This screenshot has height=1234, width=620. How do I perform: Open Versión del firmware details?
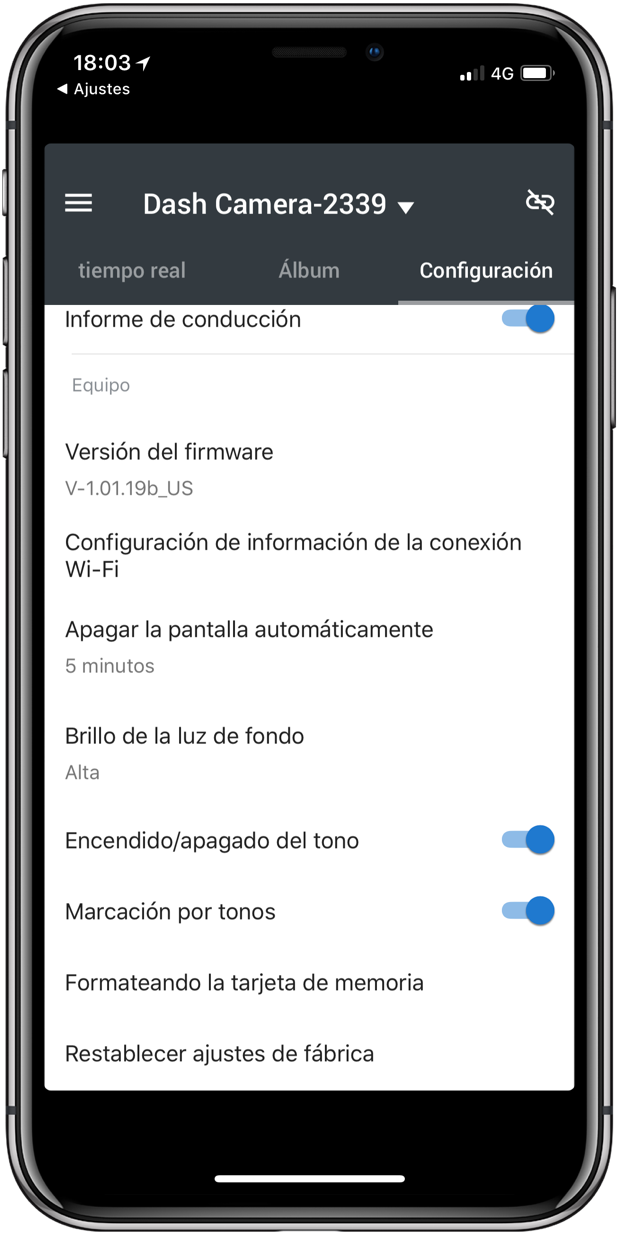[310, 470]
